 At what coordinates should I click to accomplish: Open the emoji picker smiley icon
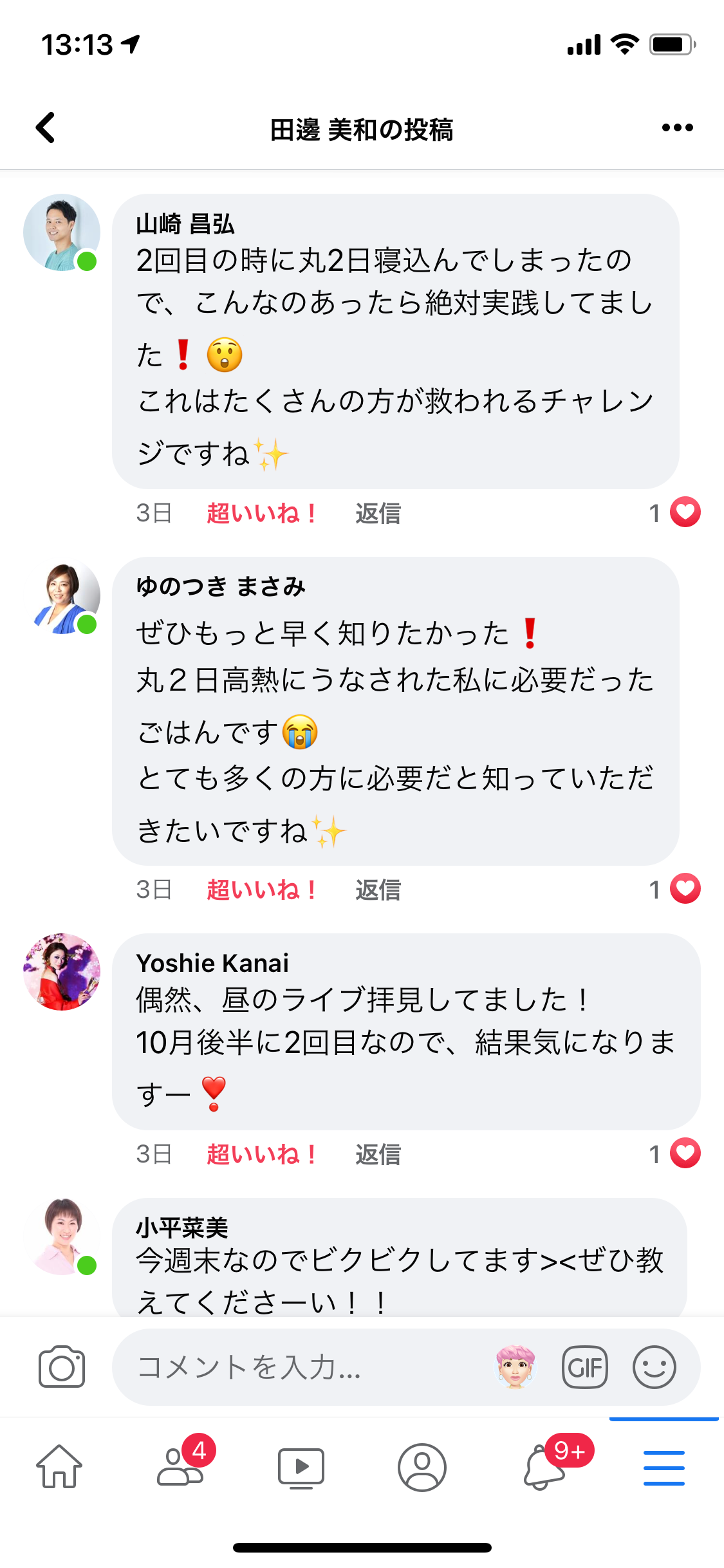point(654,1367)
